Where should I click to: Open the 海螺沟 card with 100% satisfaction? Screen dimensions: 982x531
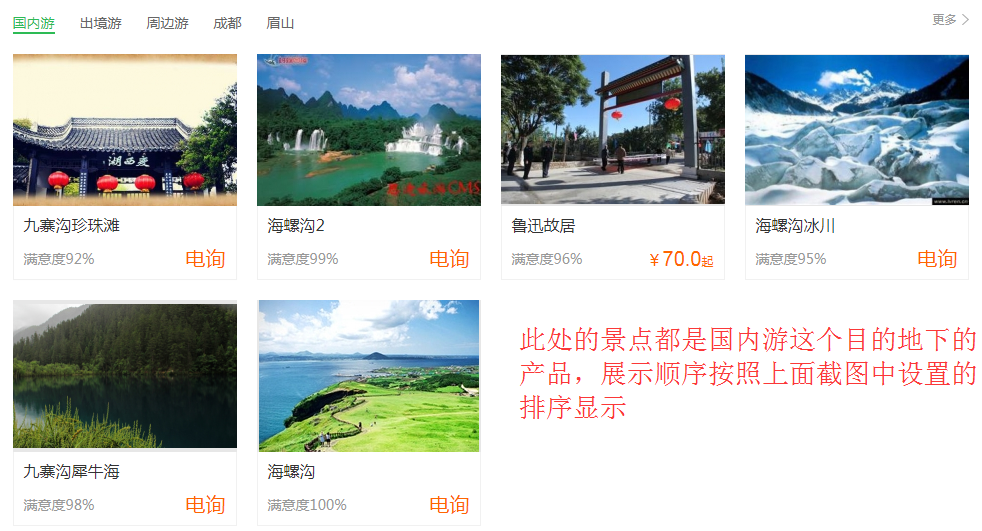(369, 375)
